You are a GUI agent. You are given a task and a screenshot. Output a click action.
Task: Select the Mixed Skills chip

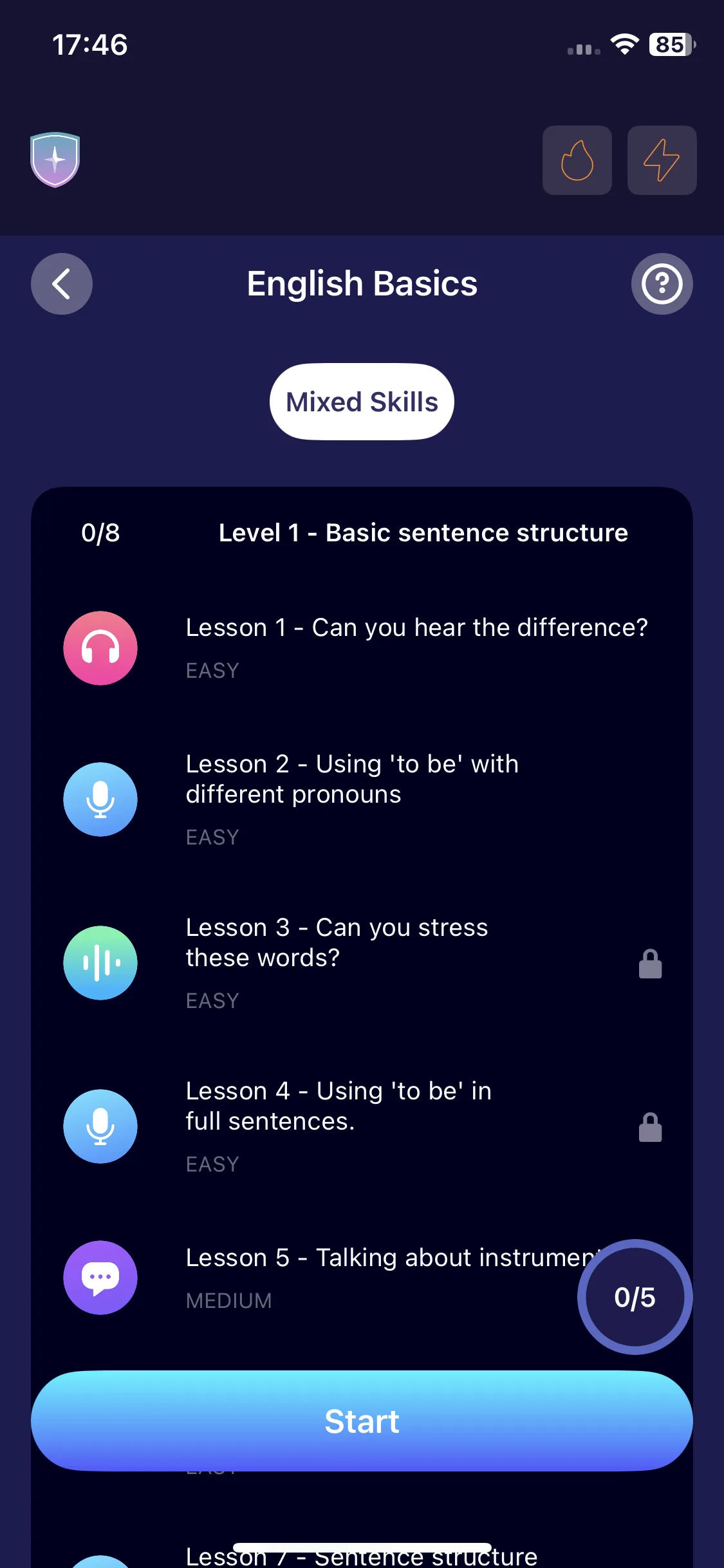(x=362, y=402)
